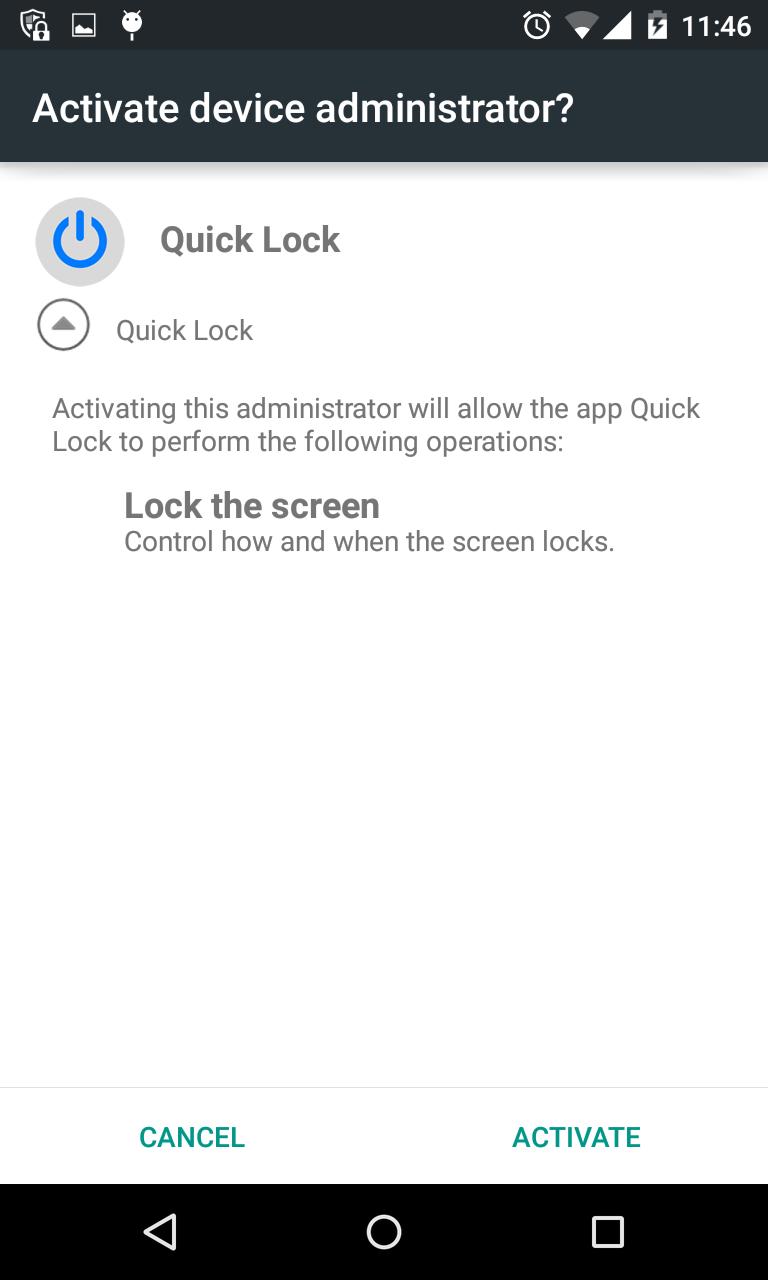
Task: Tap the key/lock security icon in status bar
Action: click(x=34, y=25)
